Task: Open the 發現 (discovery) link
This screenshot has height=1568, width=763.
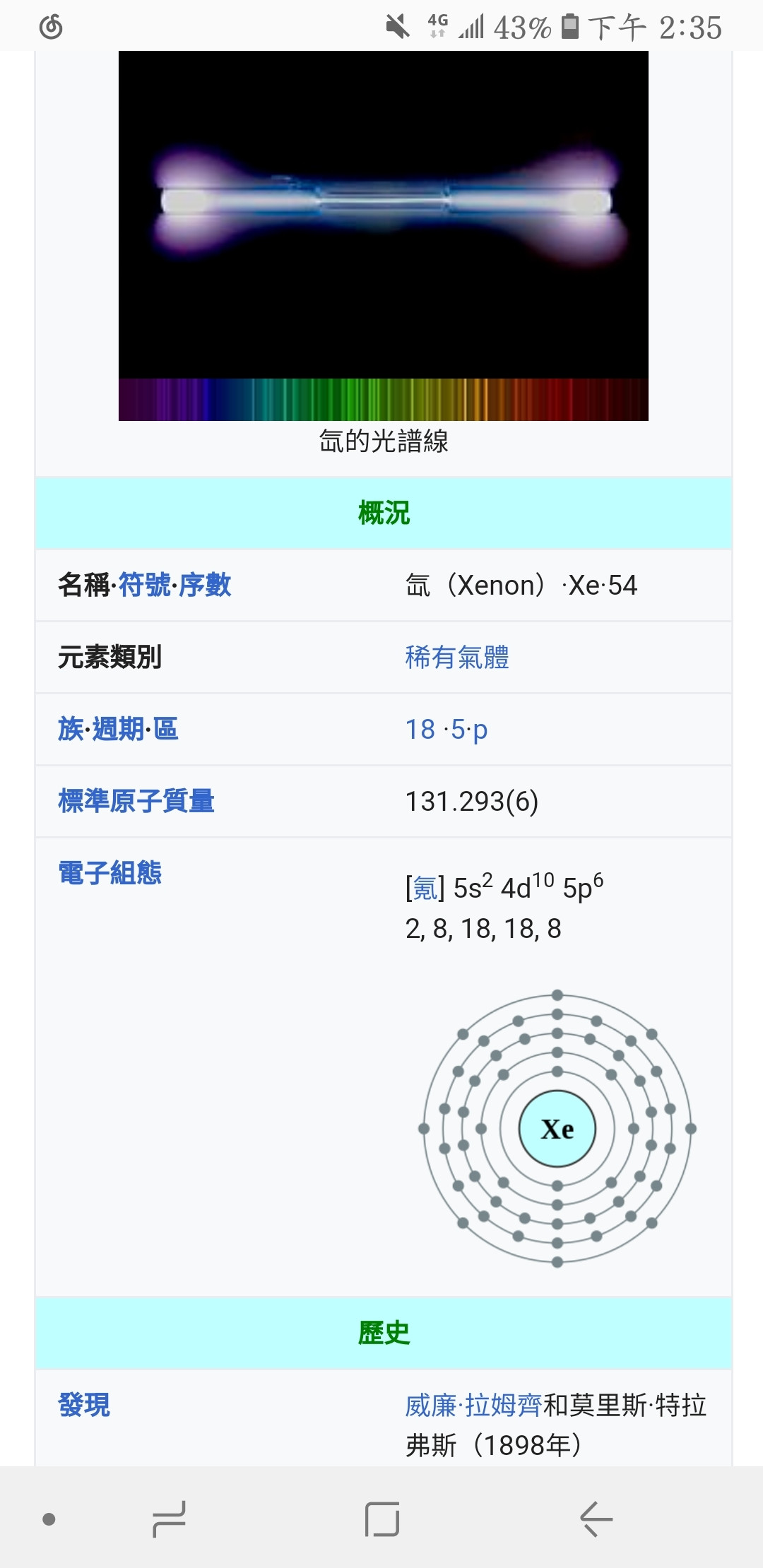Action: pyautogui.click(x=84, y=1405)
